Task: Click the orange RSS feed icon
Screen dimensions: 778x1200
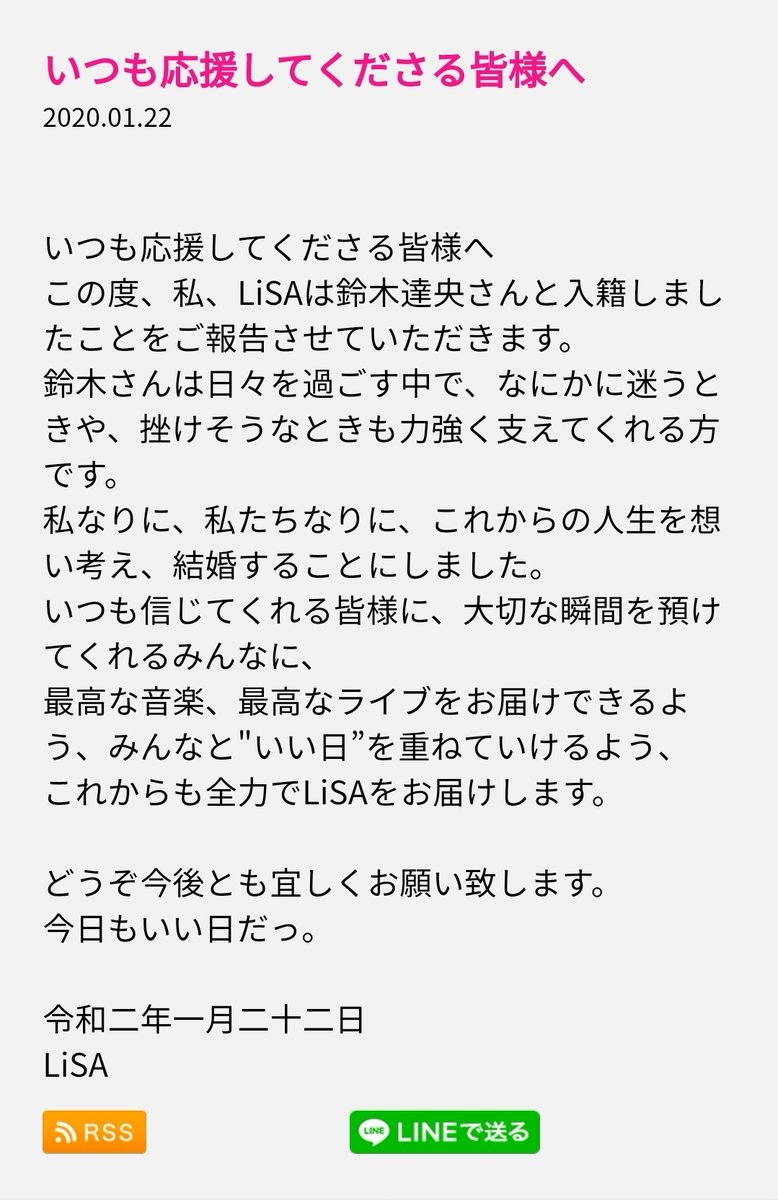Action: pos(65,1133)
